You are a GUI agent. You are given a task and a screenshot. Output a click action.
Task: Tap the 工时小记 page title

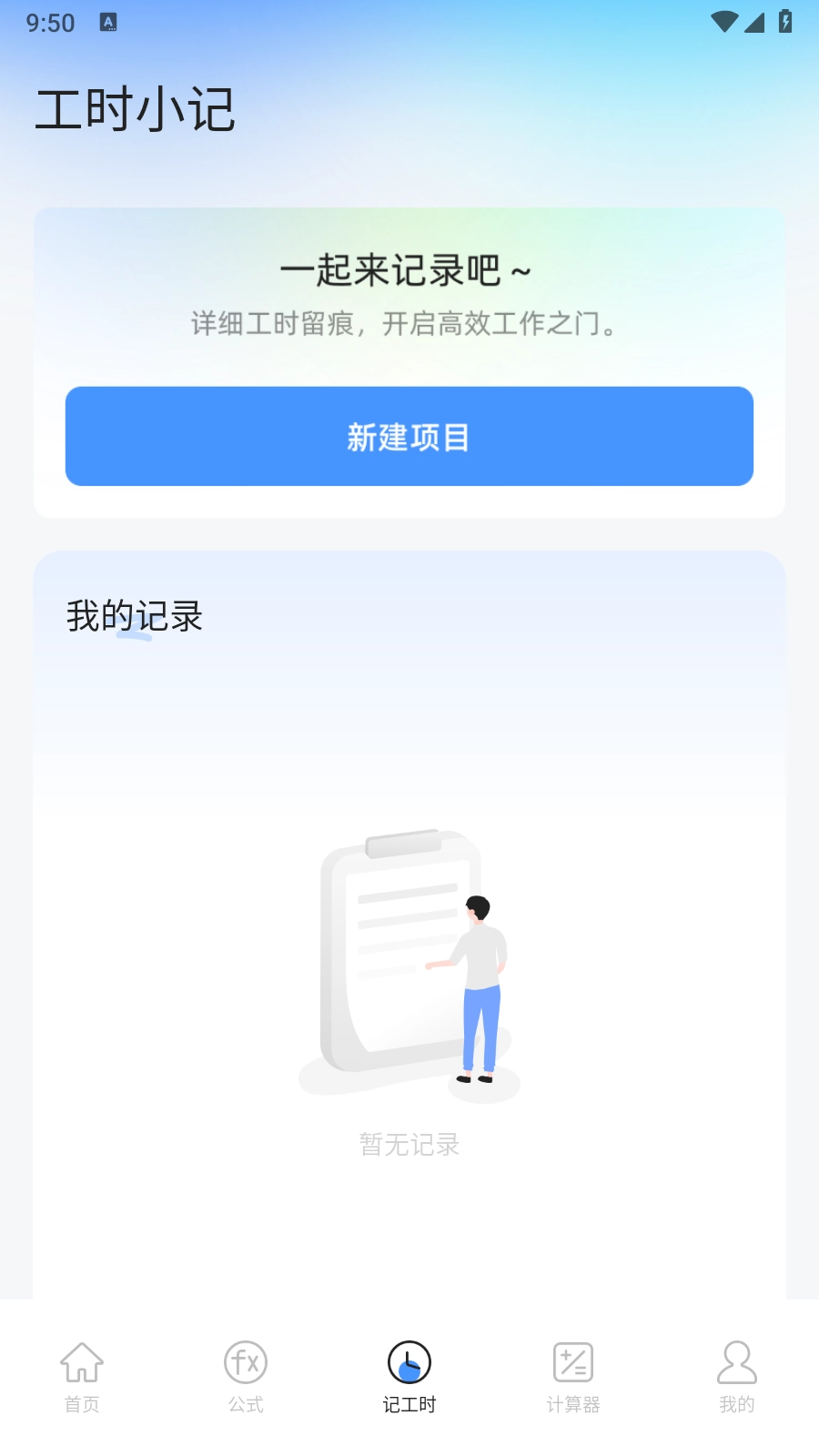[136, 107]
